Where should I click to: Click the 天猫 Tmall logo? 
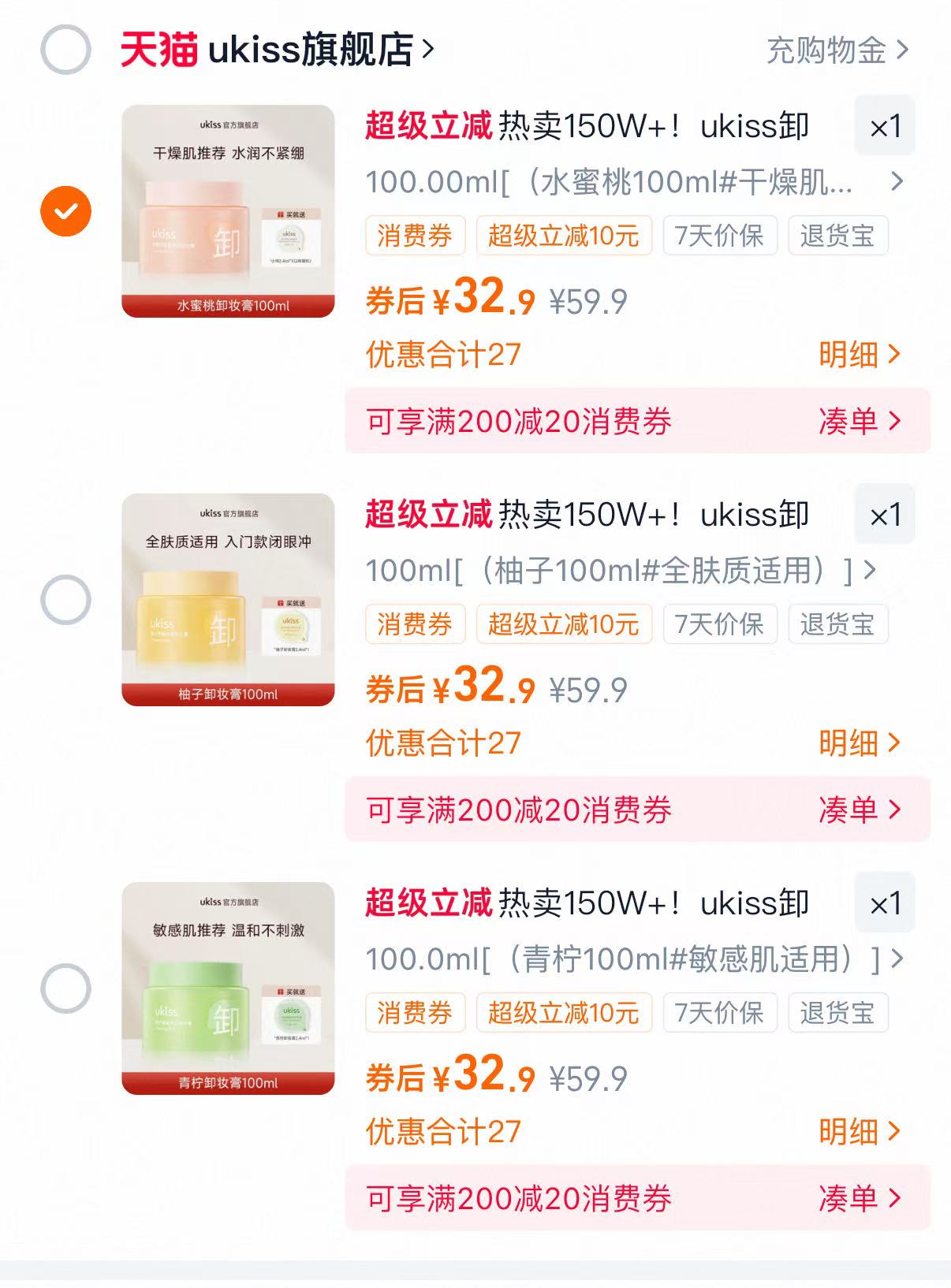coord(161,50)
